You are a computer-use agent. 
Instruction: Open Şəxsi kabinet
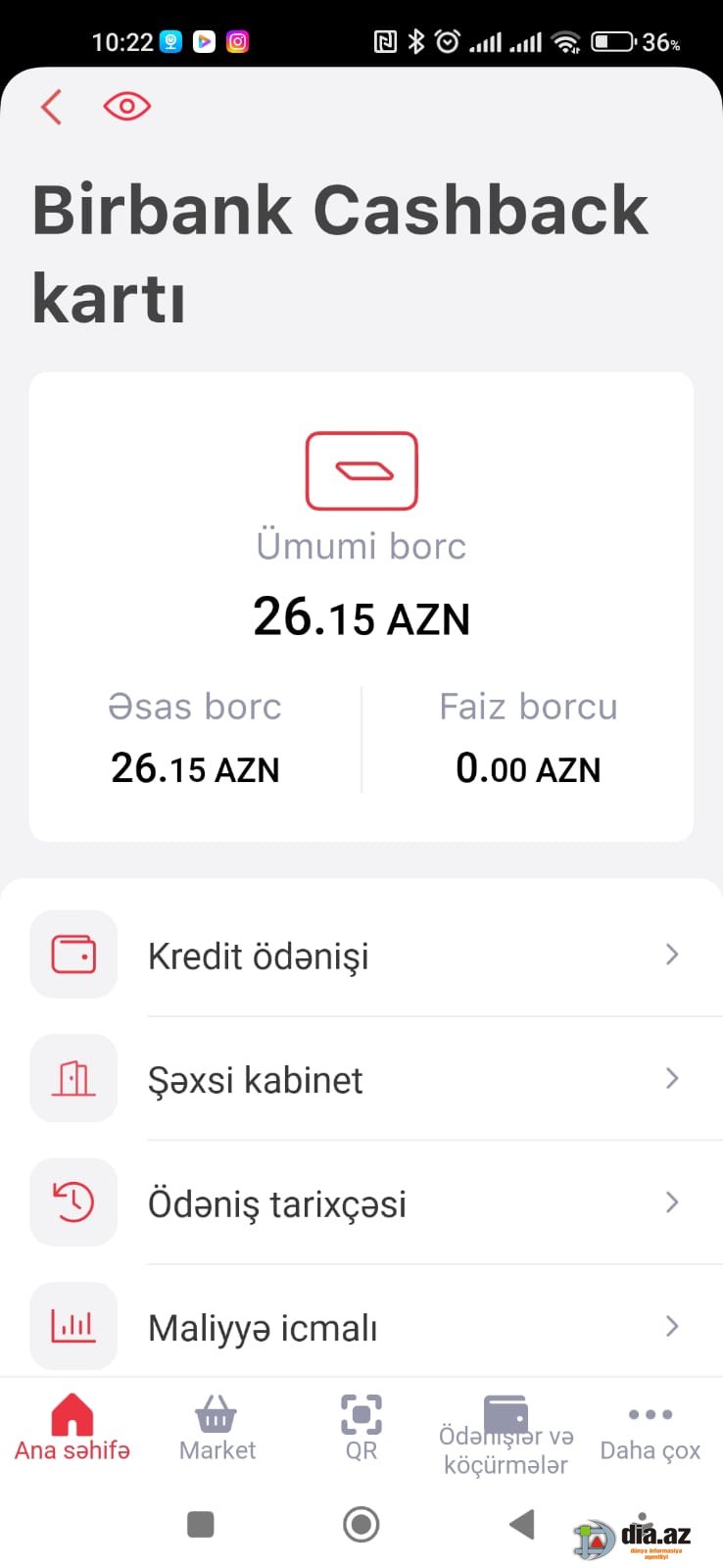361,1079
